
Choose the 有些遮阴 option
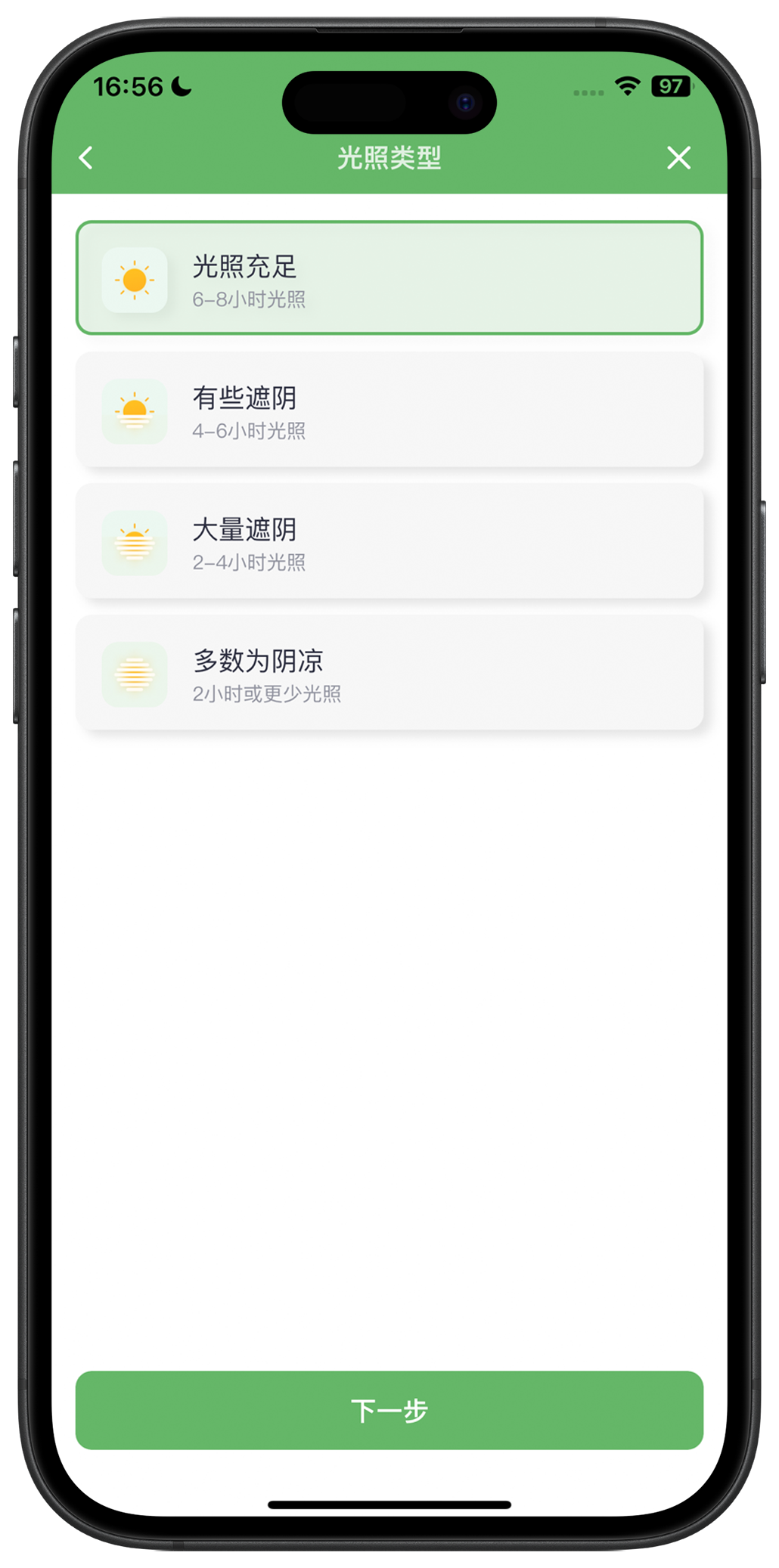[x=389, y=410]
